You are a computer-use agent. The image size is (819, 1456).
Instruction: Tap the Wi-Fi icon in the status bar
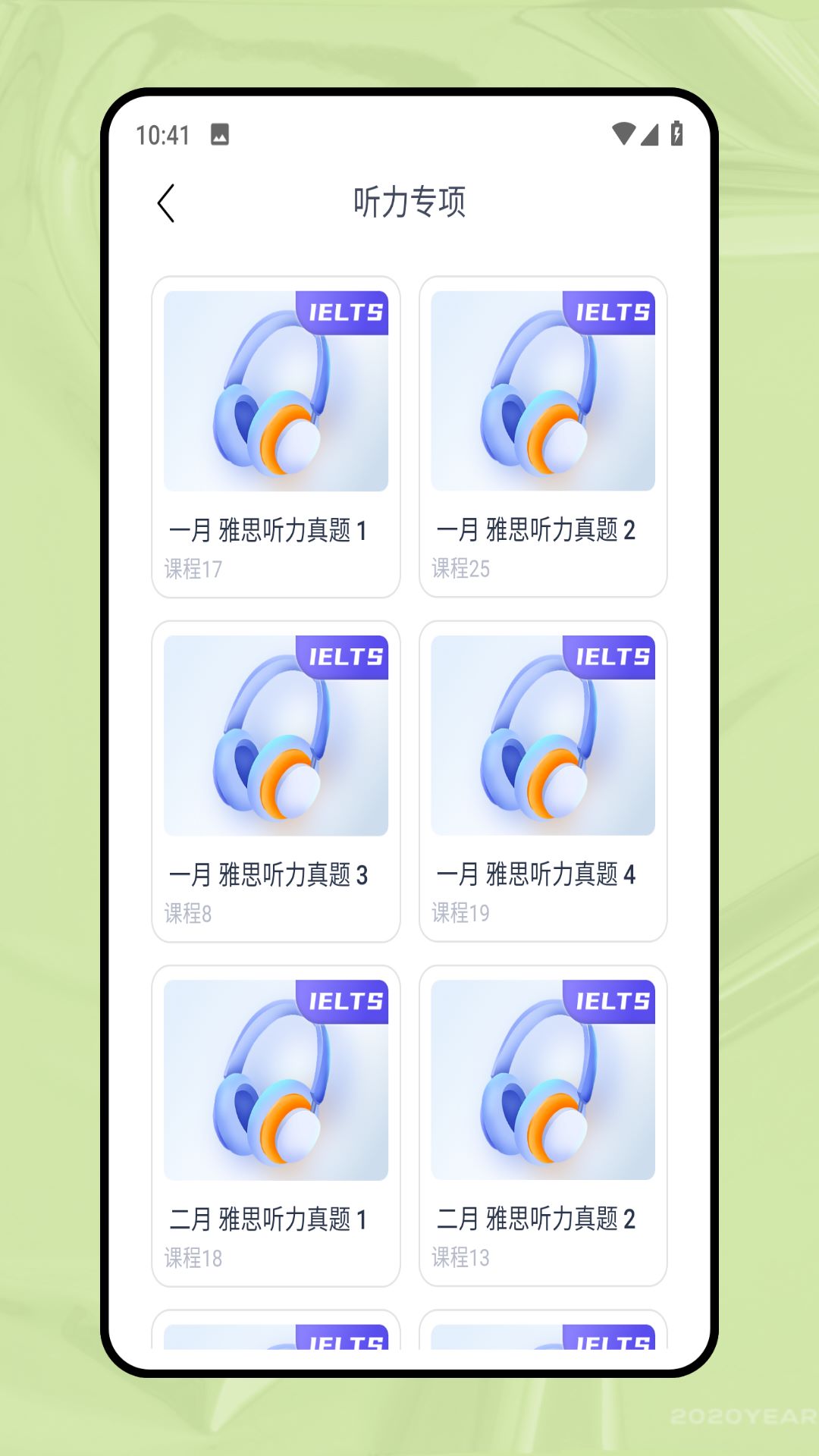pos(623,133)
